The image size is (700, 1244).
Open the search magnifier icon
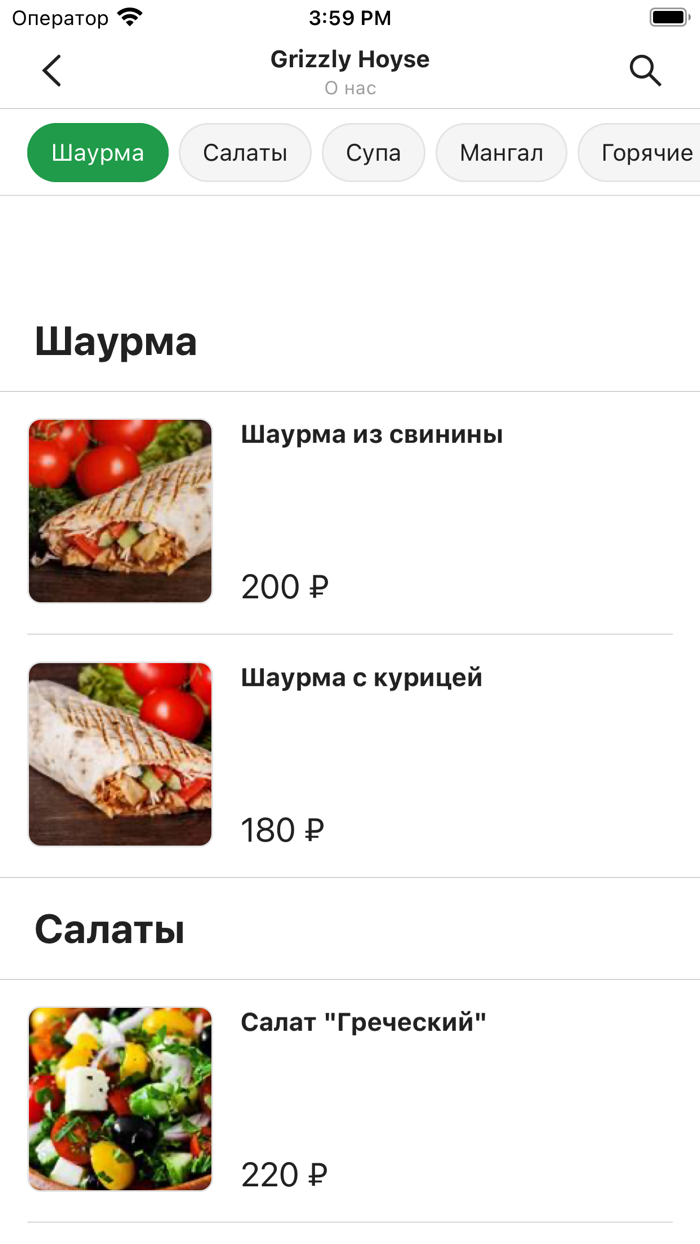coord(645,71)
